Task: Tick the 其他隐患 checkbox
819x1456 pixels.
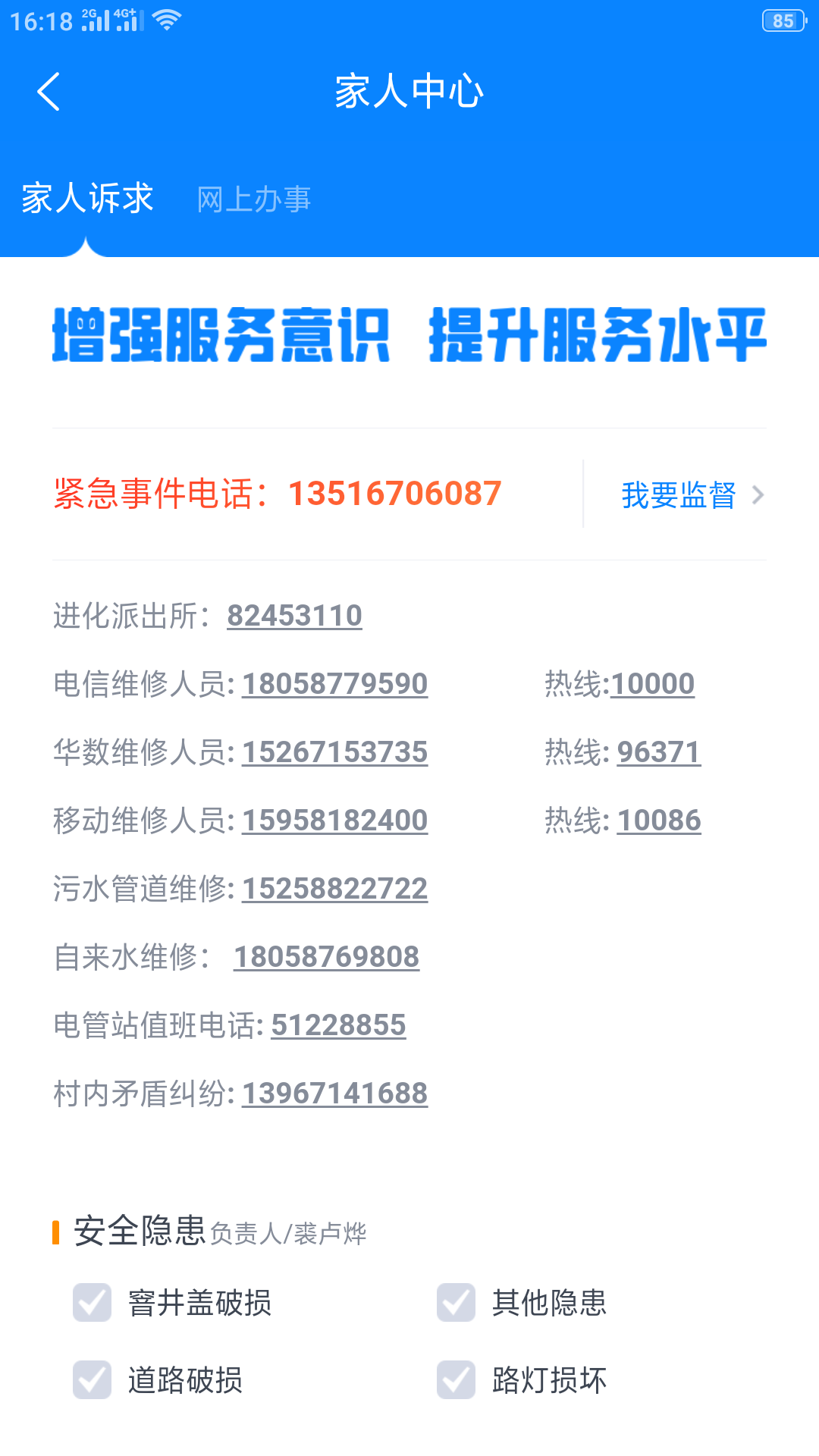Action: 457,1303
